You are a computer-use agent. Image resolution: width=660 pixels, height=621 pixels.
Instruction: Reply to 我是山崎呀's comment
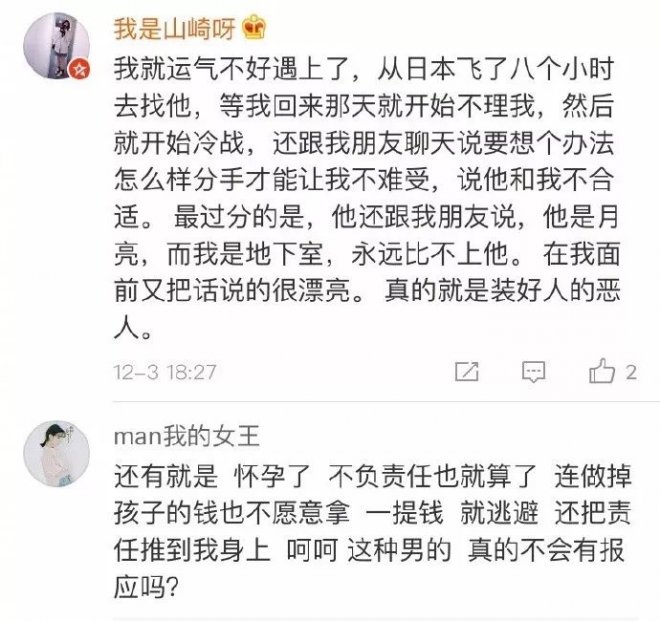coord(532,372)
